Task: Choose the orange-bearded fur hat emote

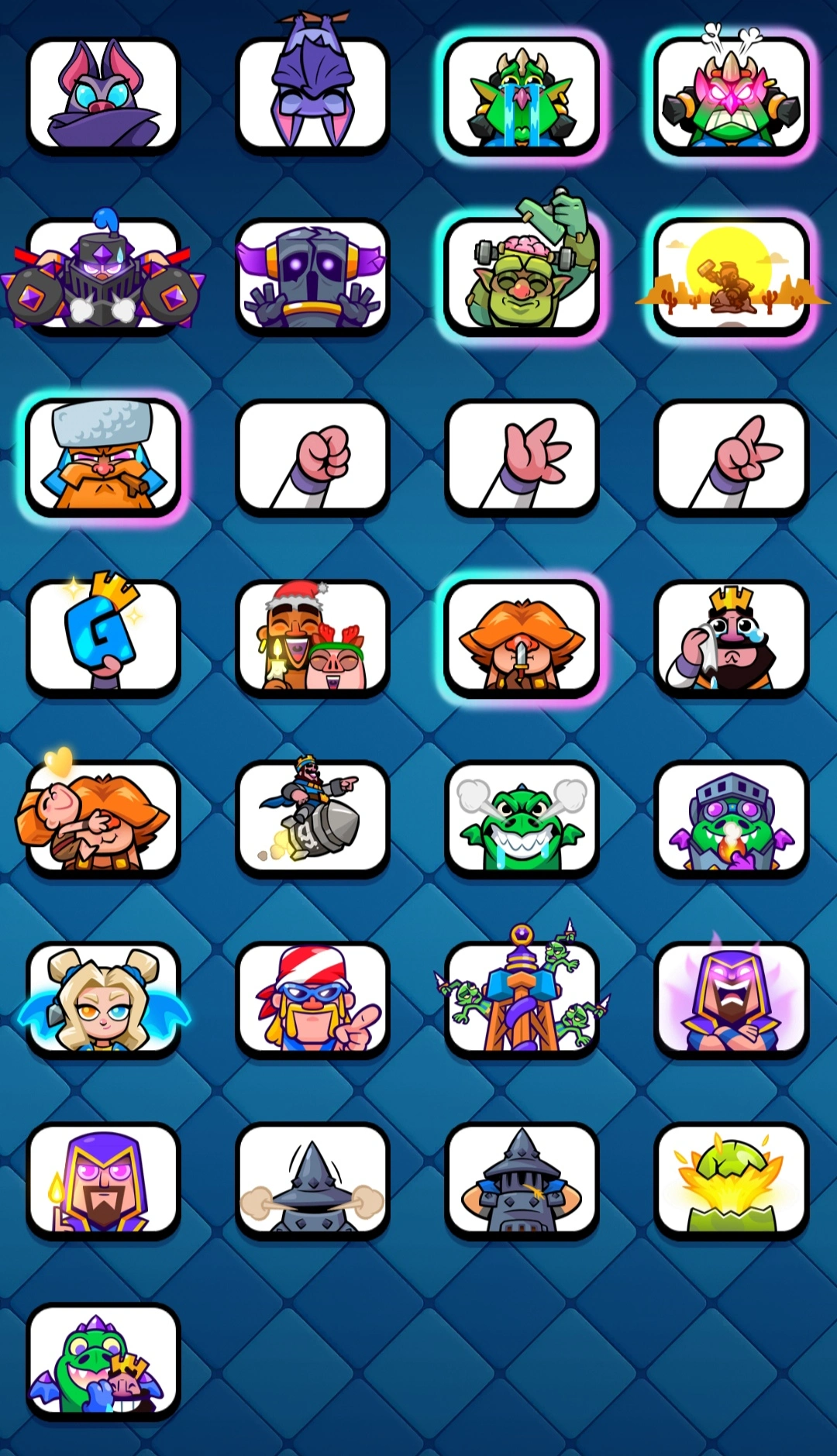Action: (103, 457)
